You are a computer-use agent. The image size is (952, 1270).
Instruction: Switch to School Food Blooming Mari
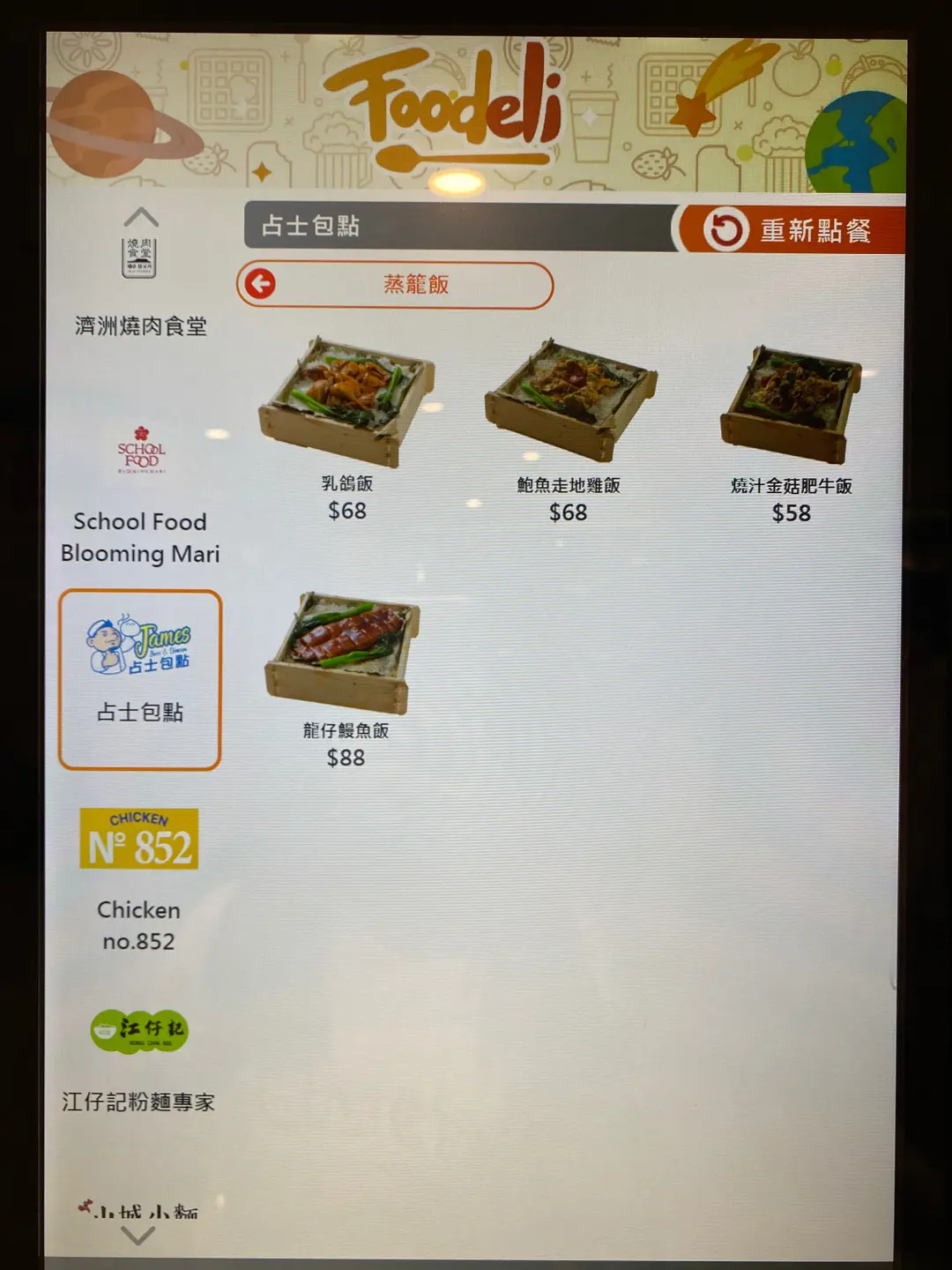(140, 494)
